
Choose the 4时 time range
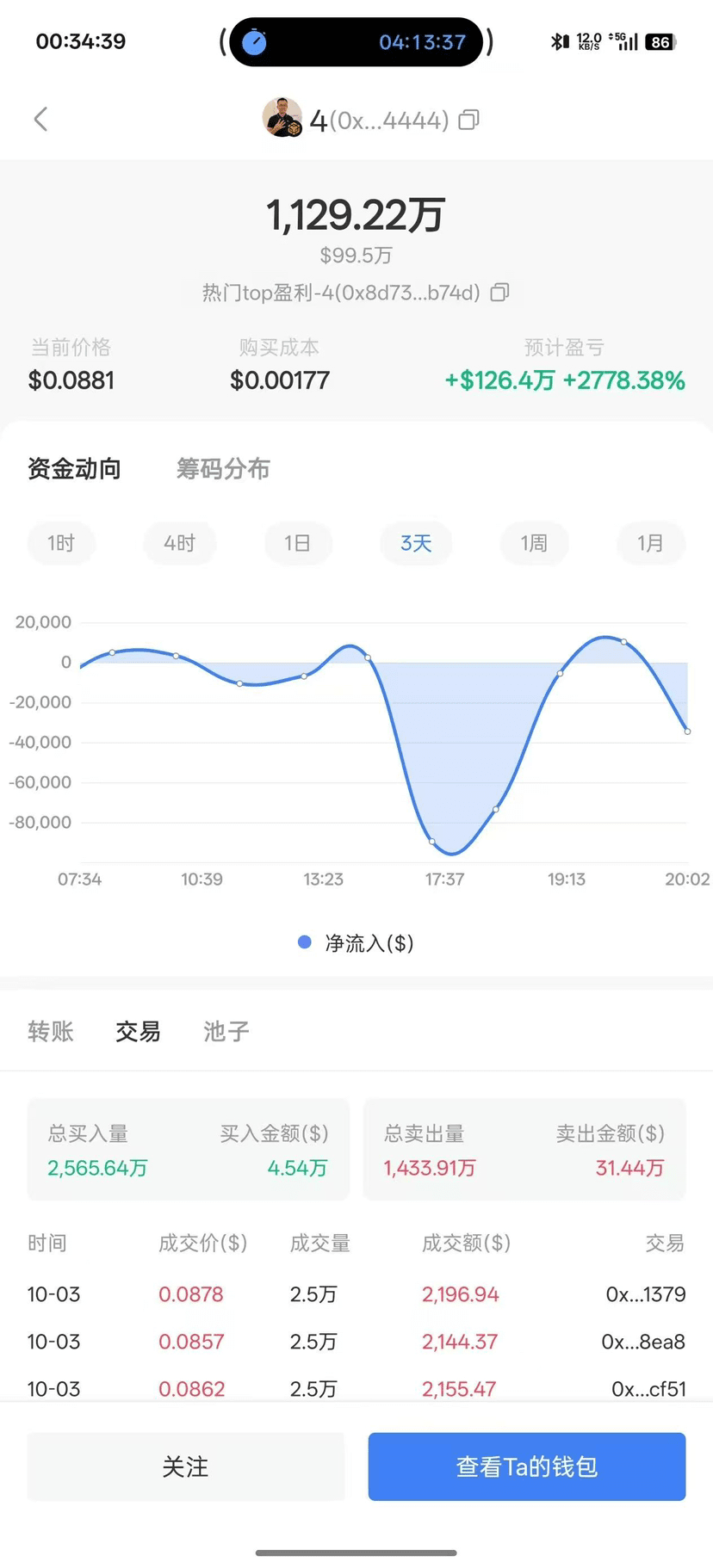179,543
